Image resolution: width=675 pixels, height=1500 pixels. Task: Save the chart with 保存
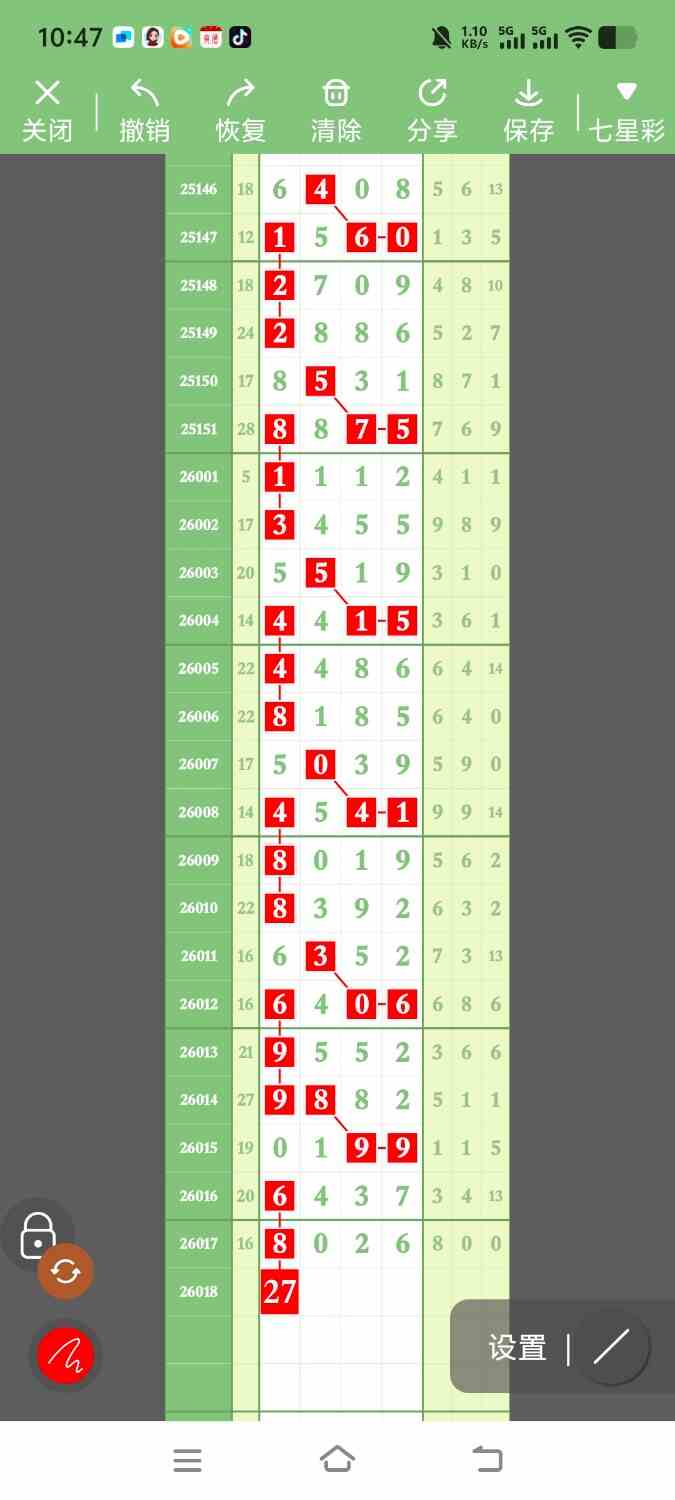[528, 111]
